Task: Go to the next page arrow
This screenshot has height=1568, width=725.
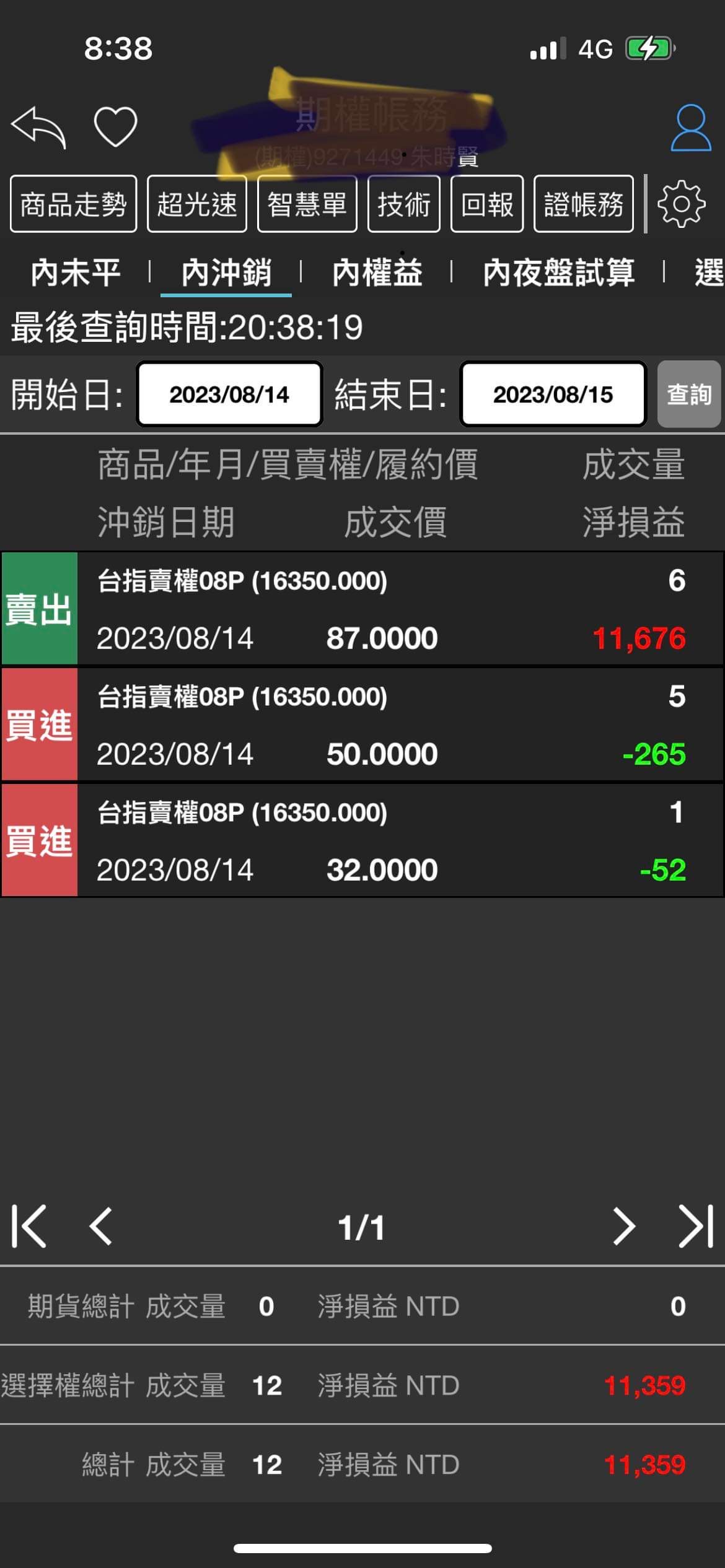Action: pyautogui.click(x=624, y=1226)
